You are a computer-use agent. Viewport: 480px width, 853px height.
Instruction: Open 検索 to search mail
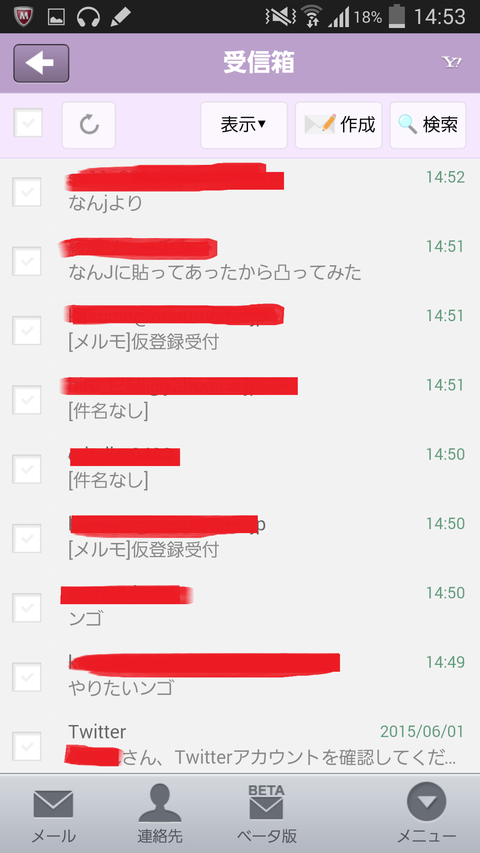(x=428, y=125)
